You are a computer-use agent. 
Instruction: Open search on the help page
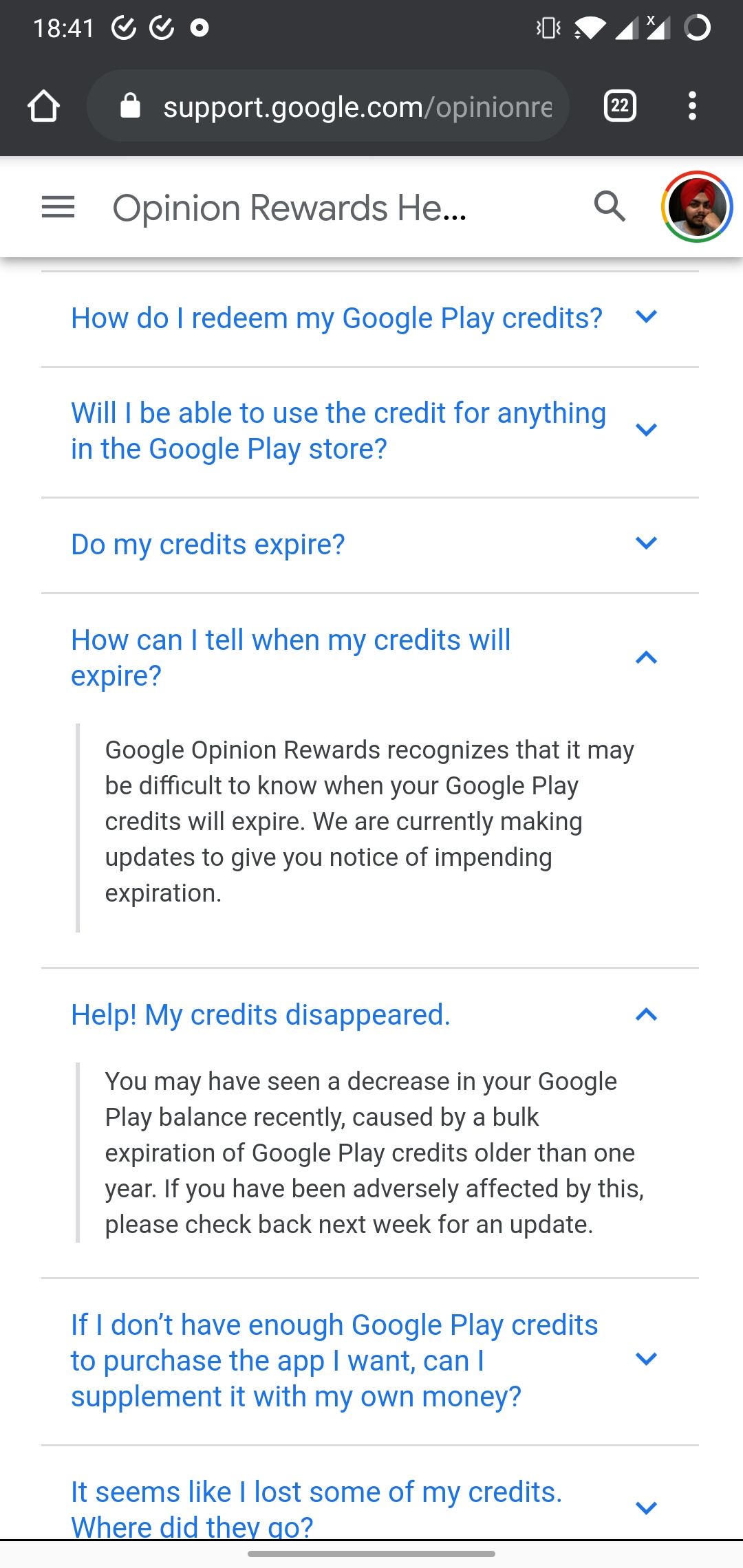coord(610,208)
